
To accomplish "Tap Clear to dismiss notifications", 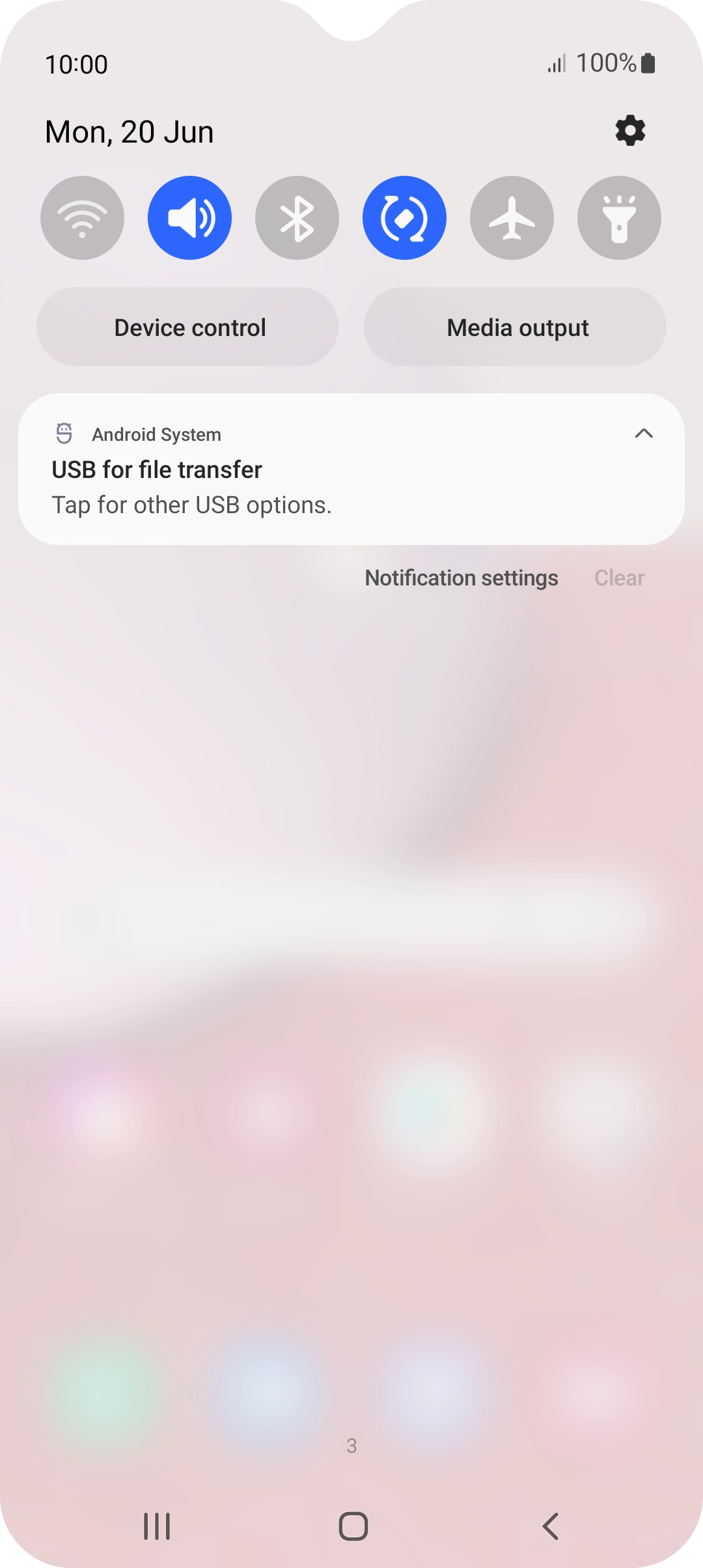I will 620,578.
